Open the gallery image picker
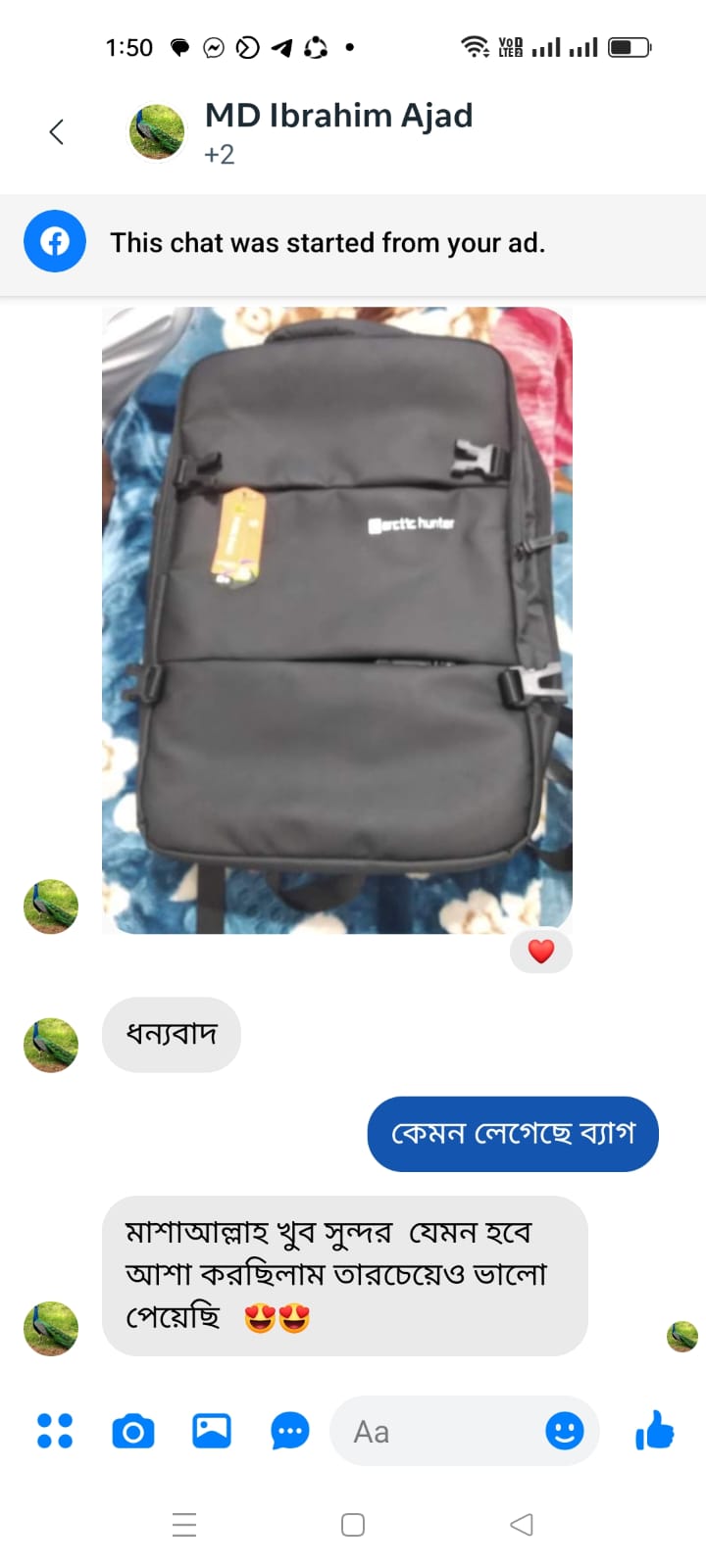 pyautogui.click(x=211, y=1431)
